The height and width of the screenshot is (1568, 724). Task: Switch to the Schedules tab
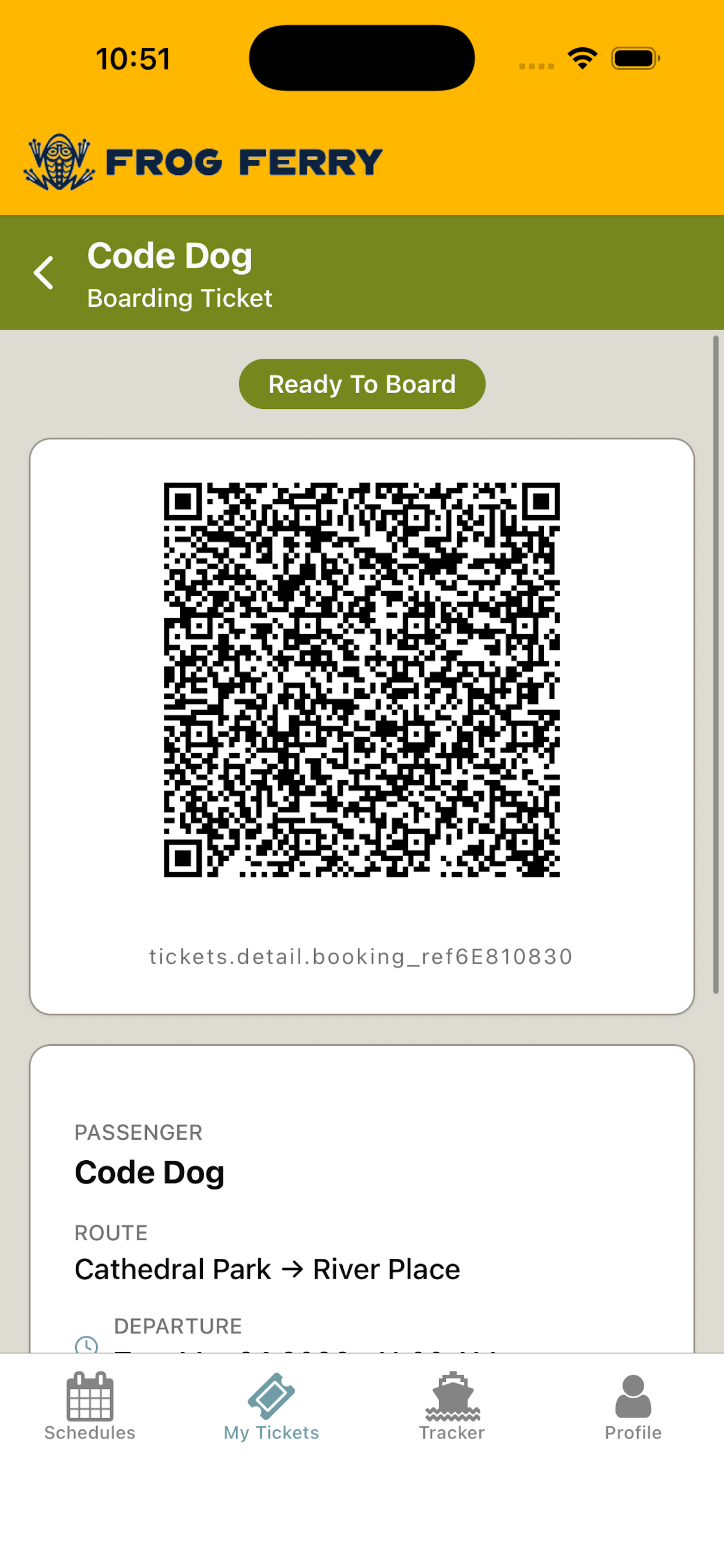coord(89,1406)
